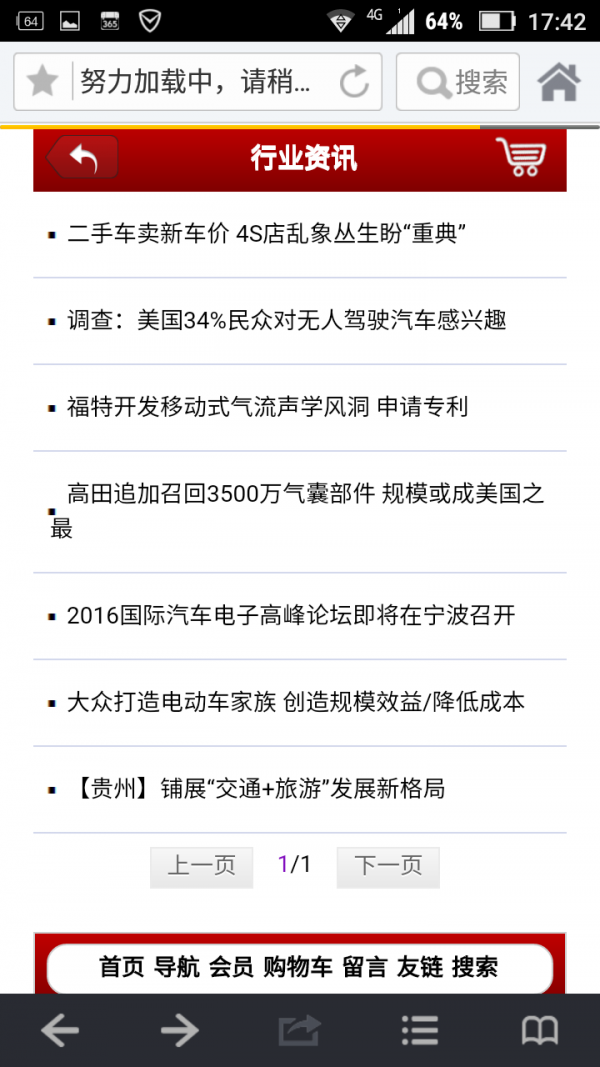
Task: Go to browser home page icon
Action: coord(560,82)
